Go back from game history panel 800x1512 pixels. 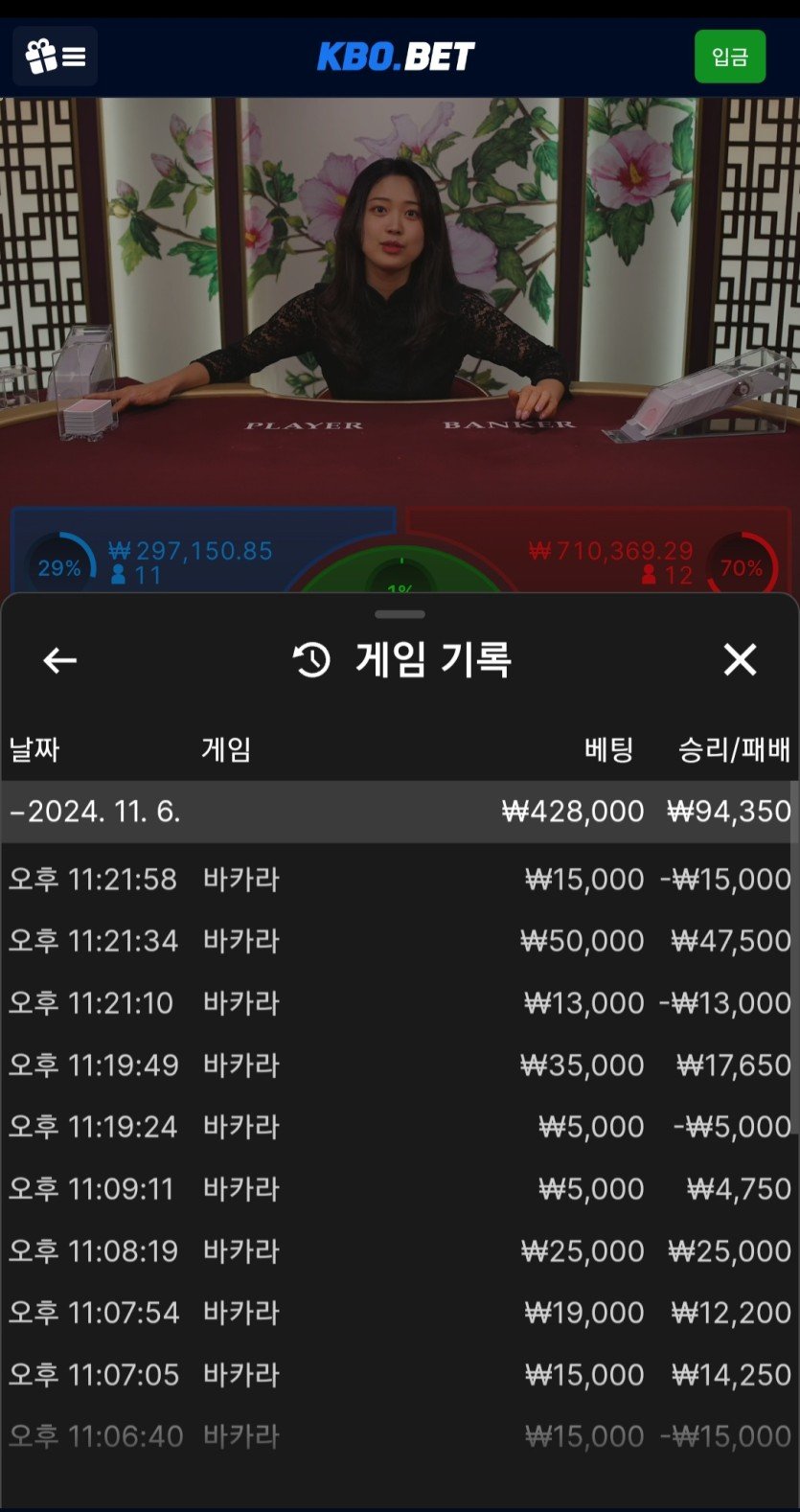(x=59, y=660)
